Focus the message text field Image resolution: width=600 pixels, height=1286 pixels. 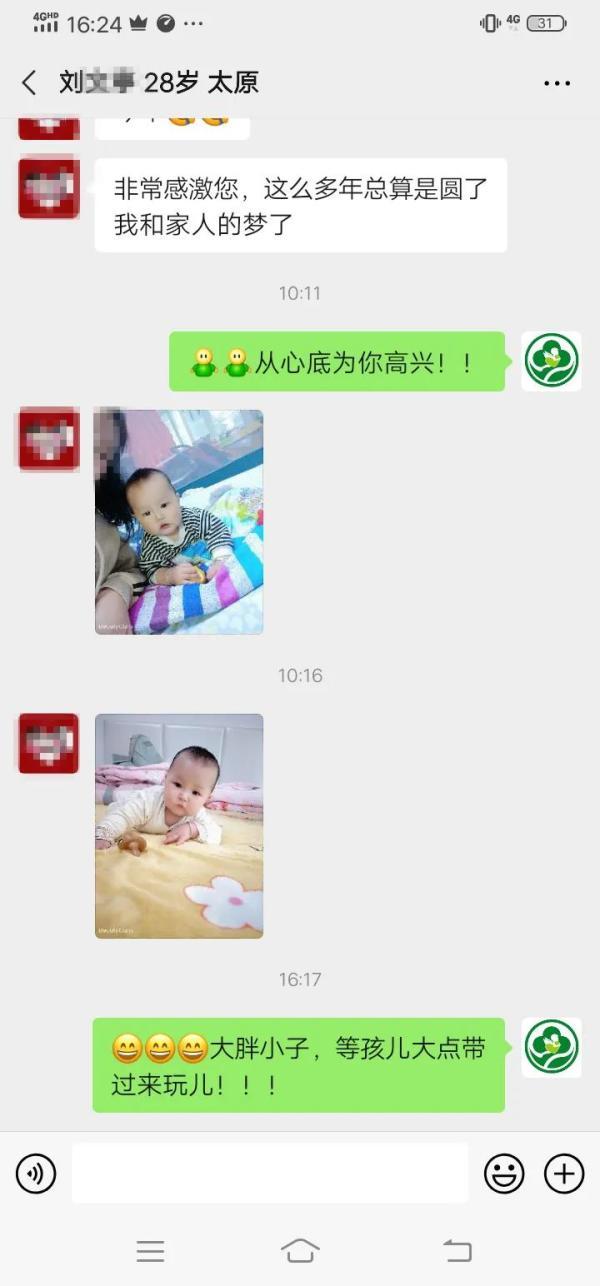tap(270, 1173)
